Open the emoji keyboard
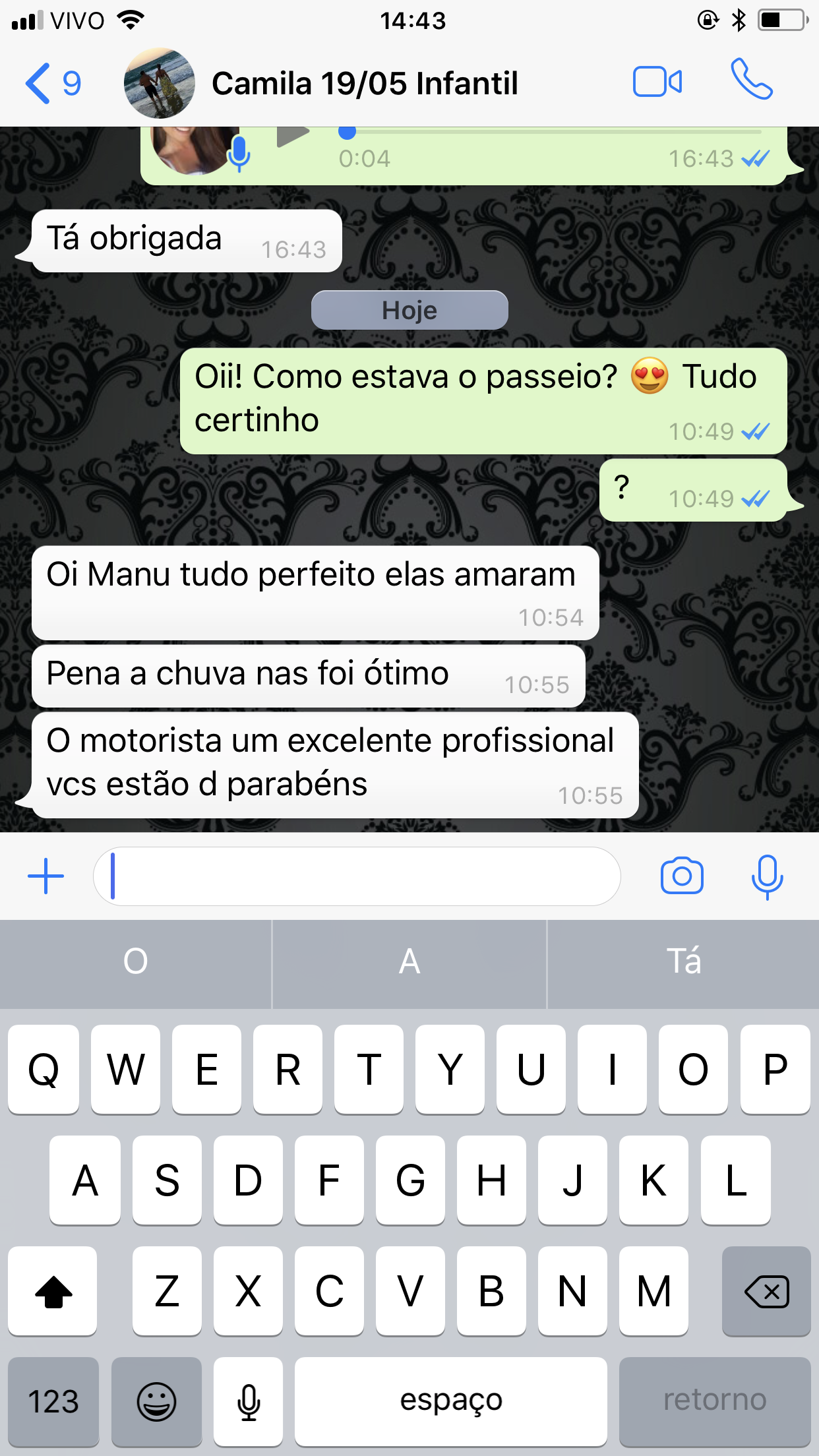 pos(156,1401)
